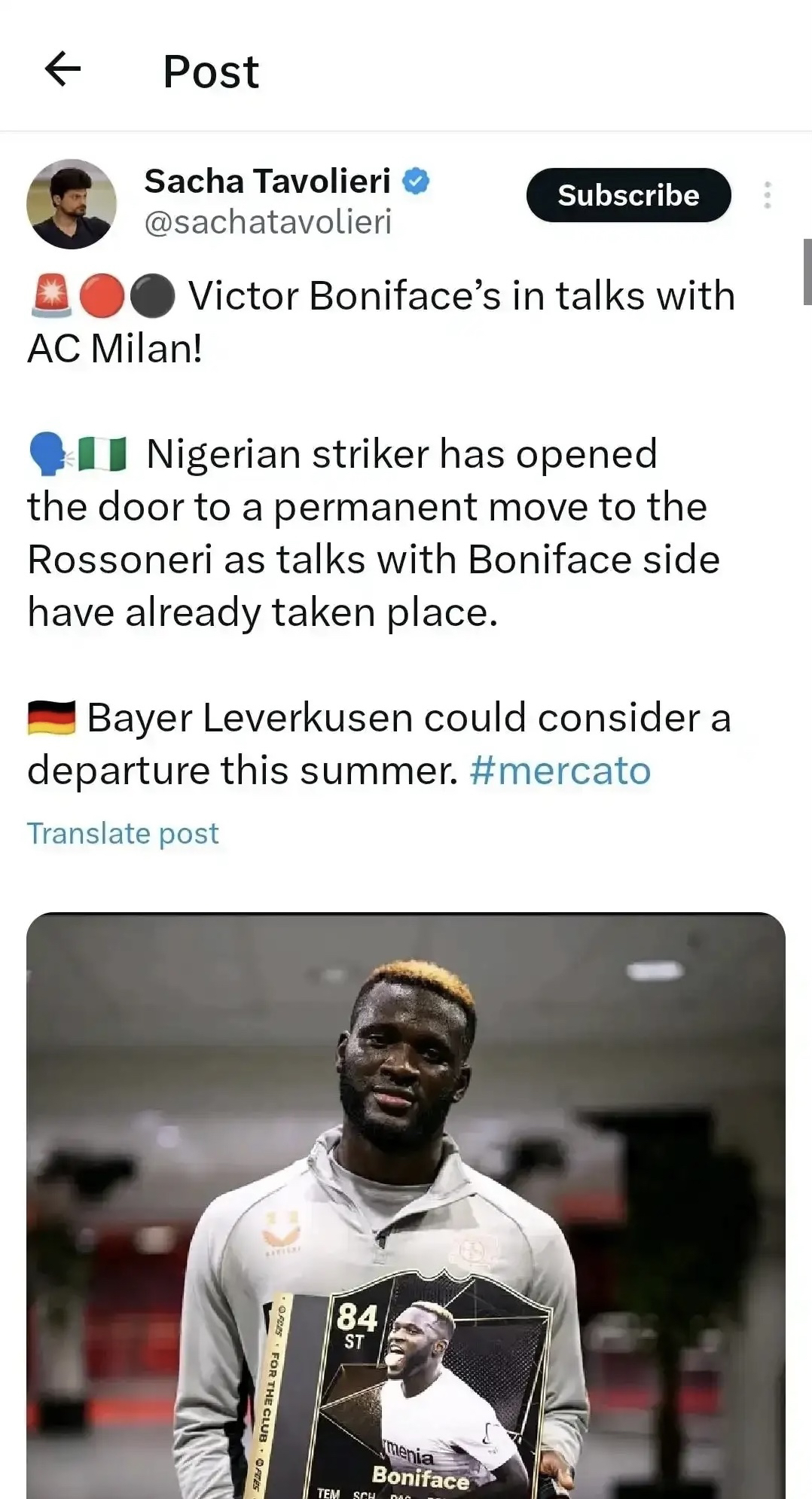The width and height of the screenshot is (812, 1499).
Task: Subscribe to Sacha Tavolieri
Action: (x=628, y=195)
